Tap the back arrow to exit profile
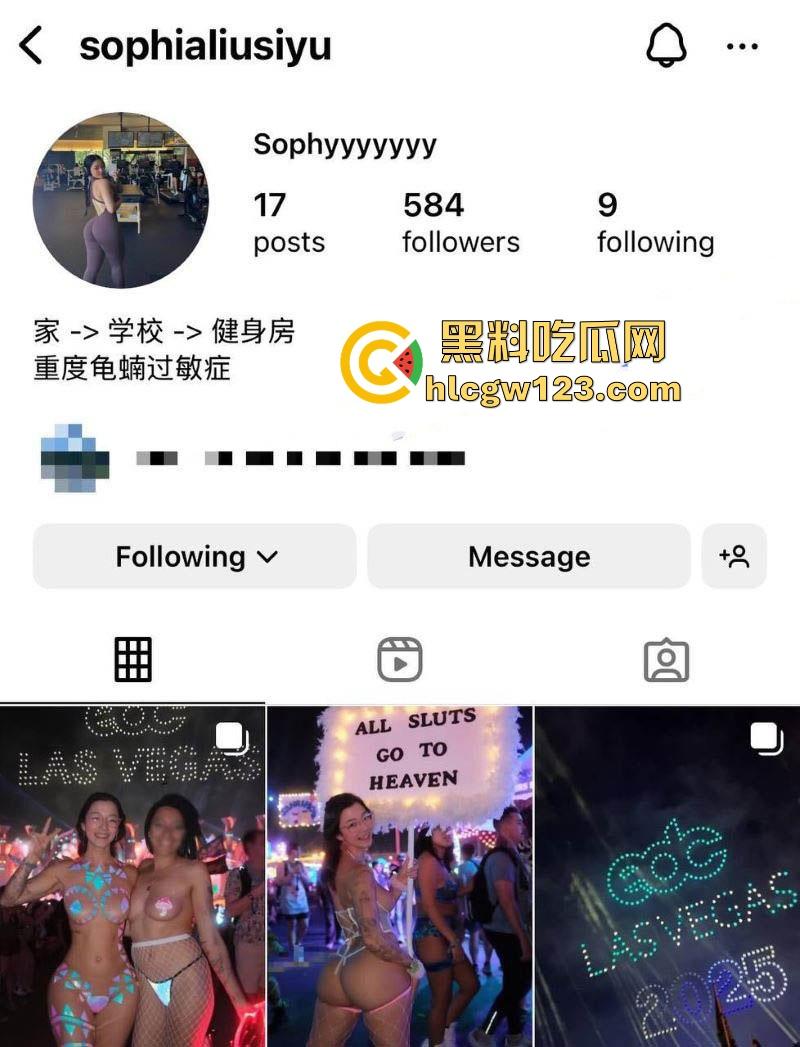This screenshot has width=800, height=1047. (x=29, y=45)
